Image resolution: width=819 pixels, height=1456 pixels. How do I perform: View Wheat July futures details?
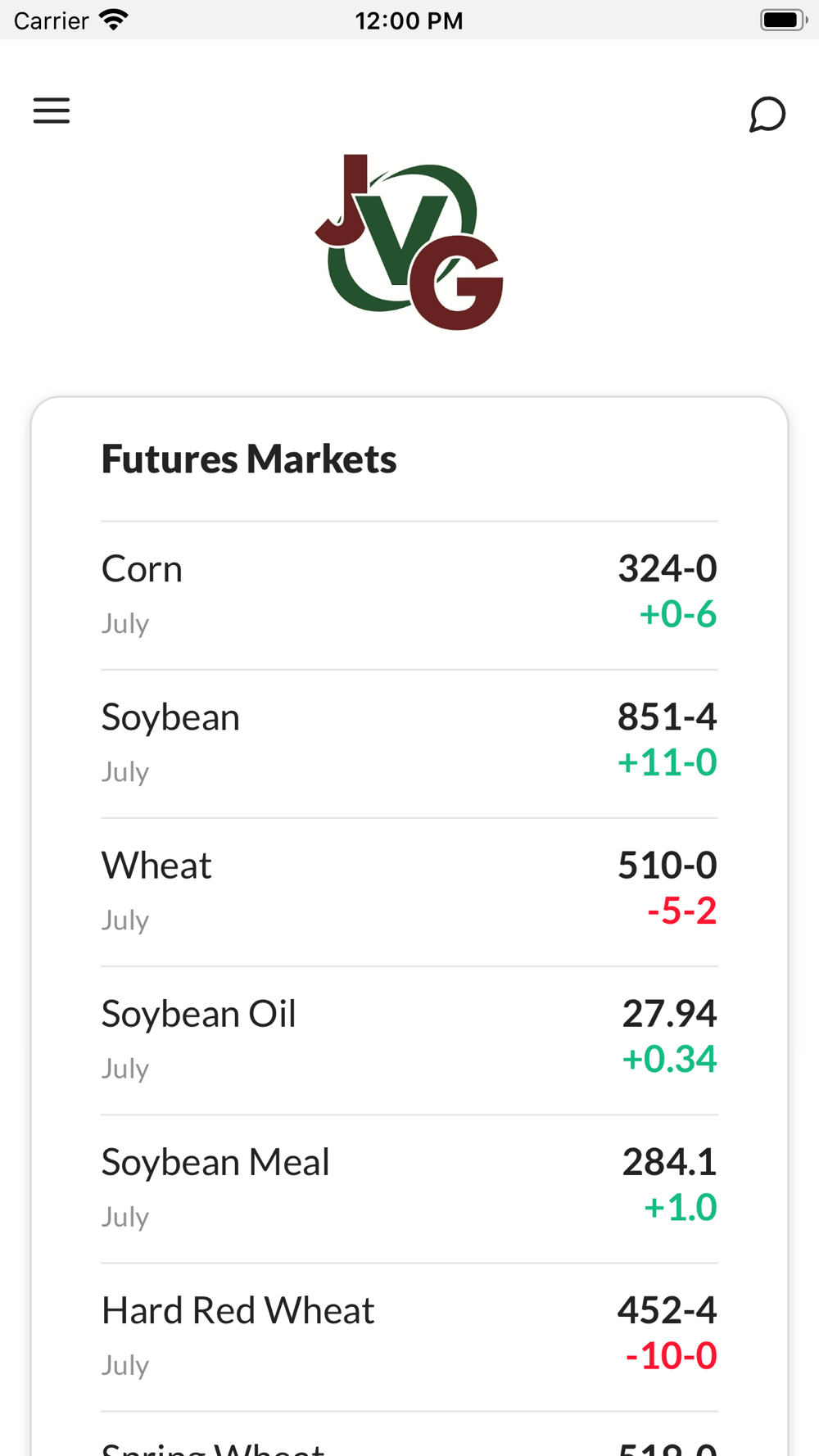pyautogui.click(x=409, y=892)
